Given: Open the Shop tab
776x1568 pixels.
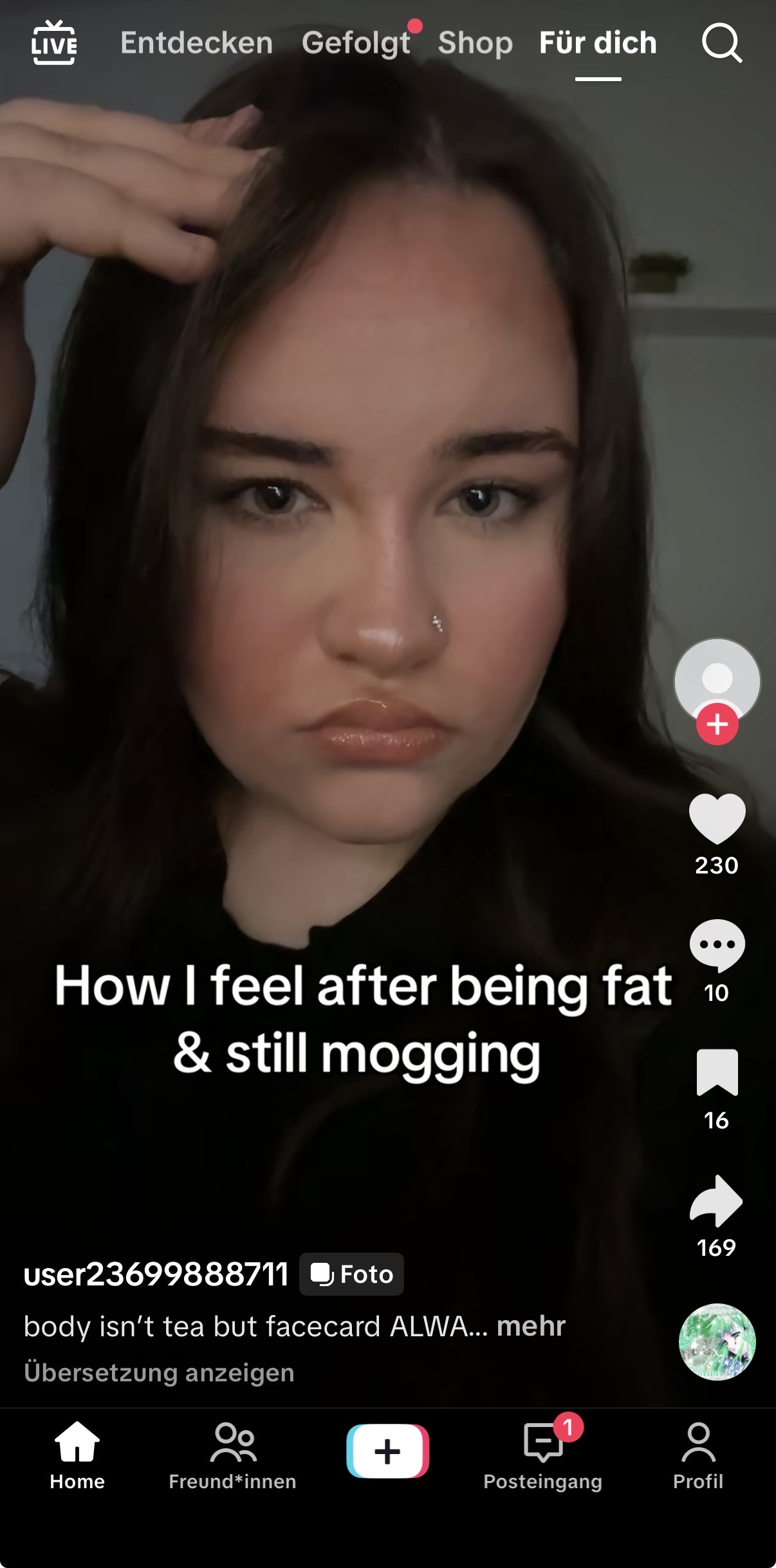Looking at the screenshot, I should point(475,43).
